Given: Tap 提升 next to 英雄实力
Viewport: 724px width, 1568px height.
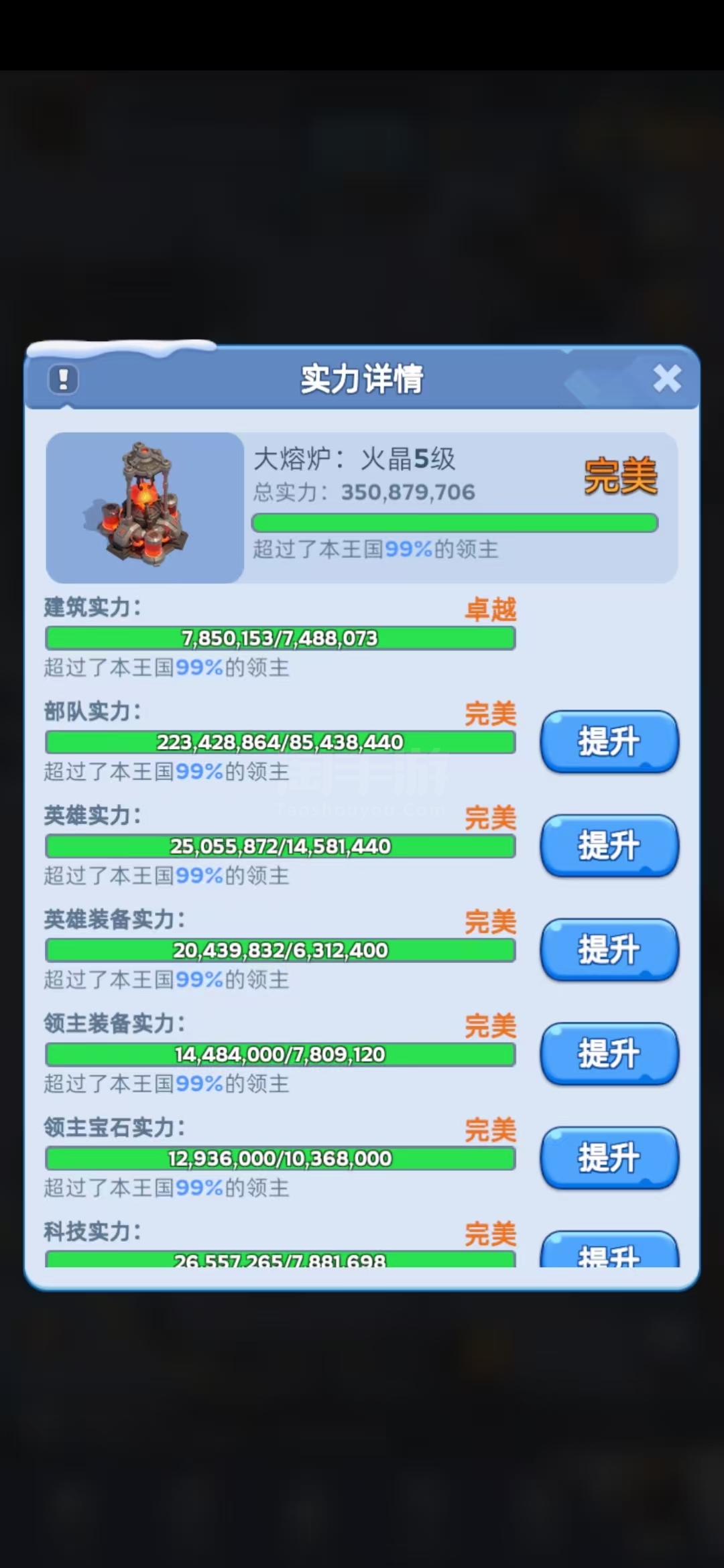Looking at the screenshot, I should [x=609, y=846].
